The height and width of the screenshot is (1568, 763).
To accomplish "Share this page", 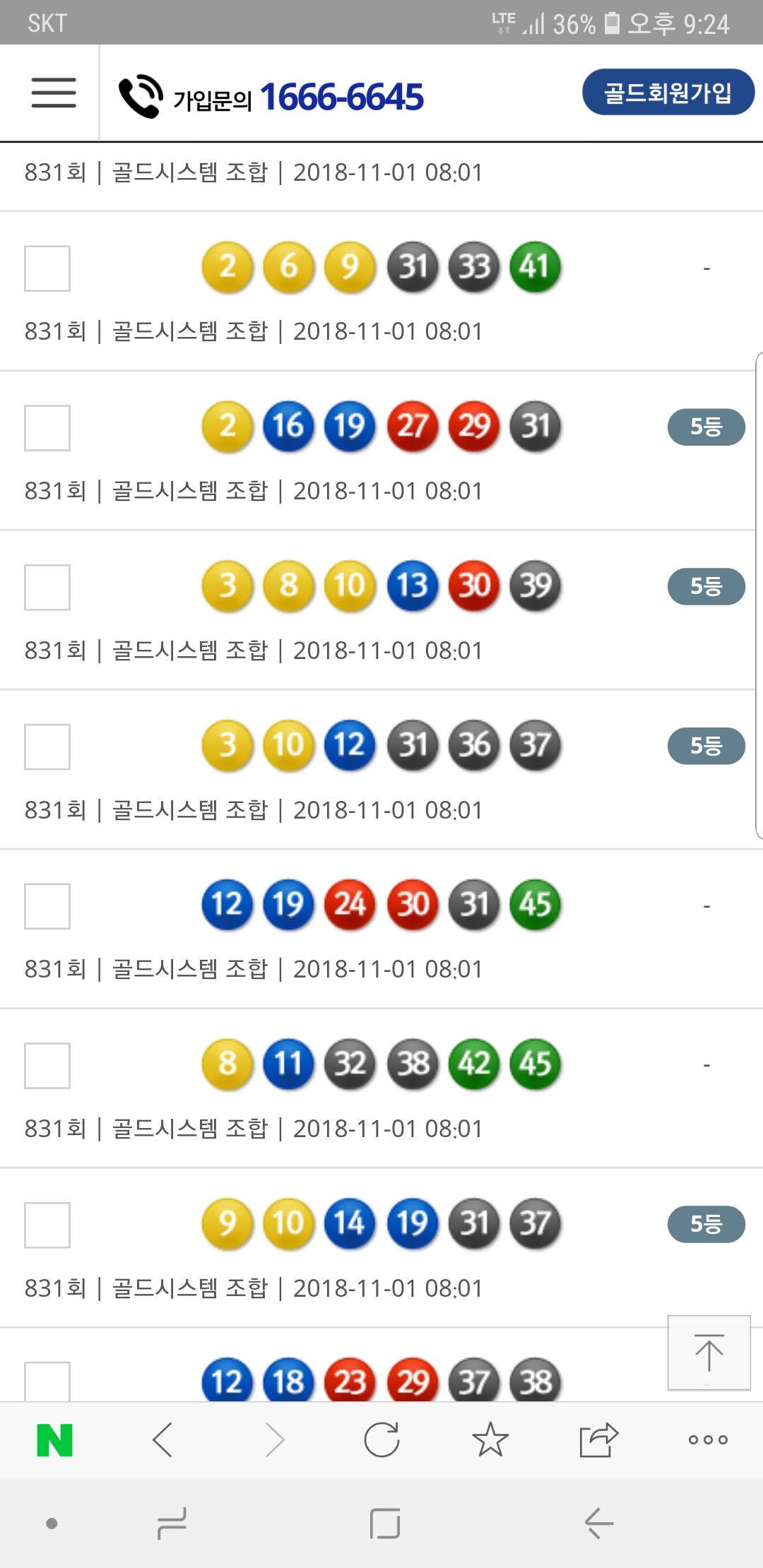I will pyautogui.click(x=598, y=1440).
